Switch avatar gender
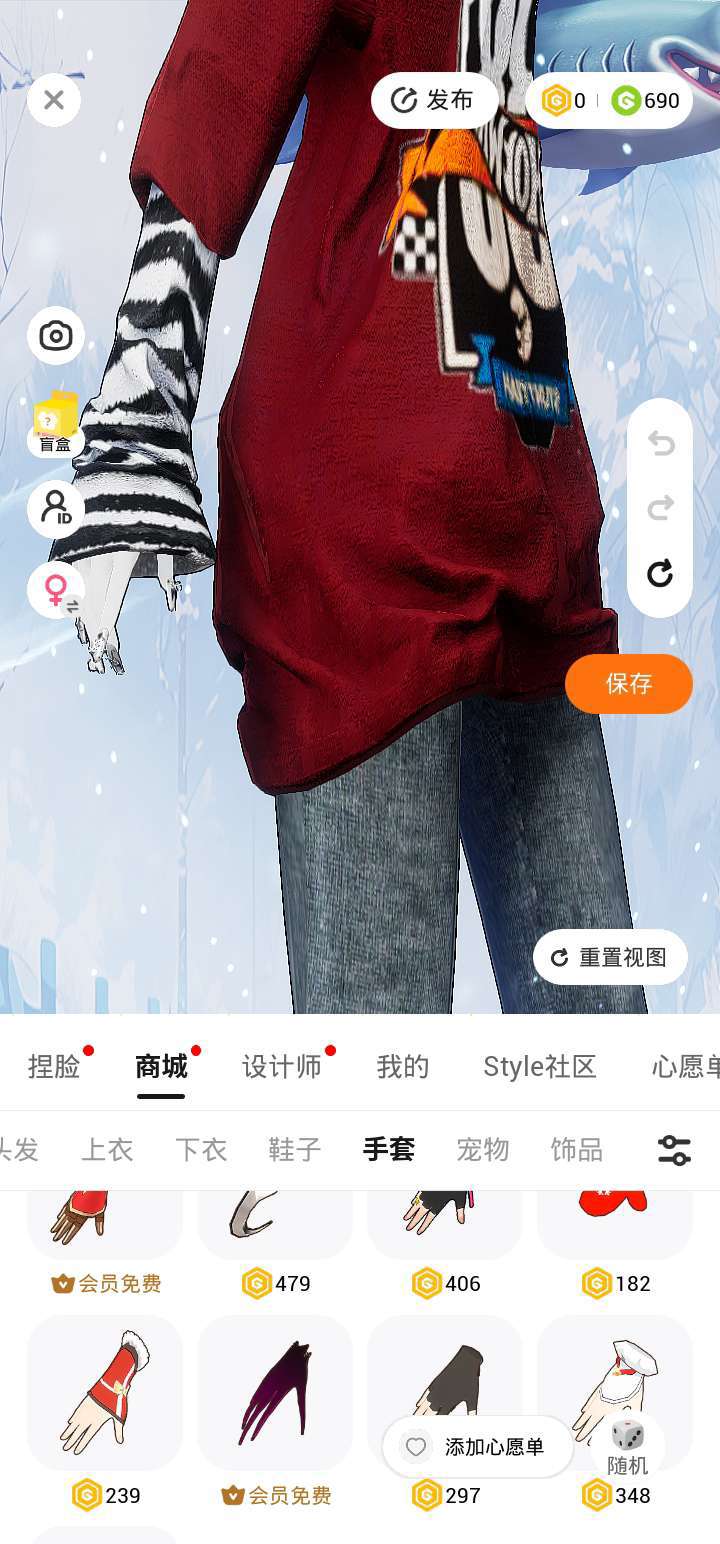The width and height of the screenshot is (720, 1544). tap(56, 589)
